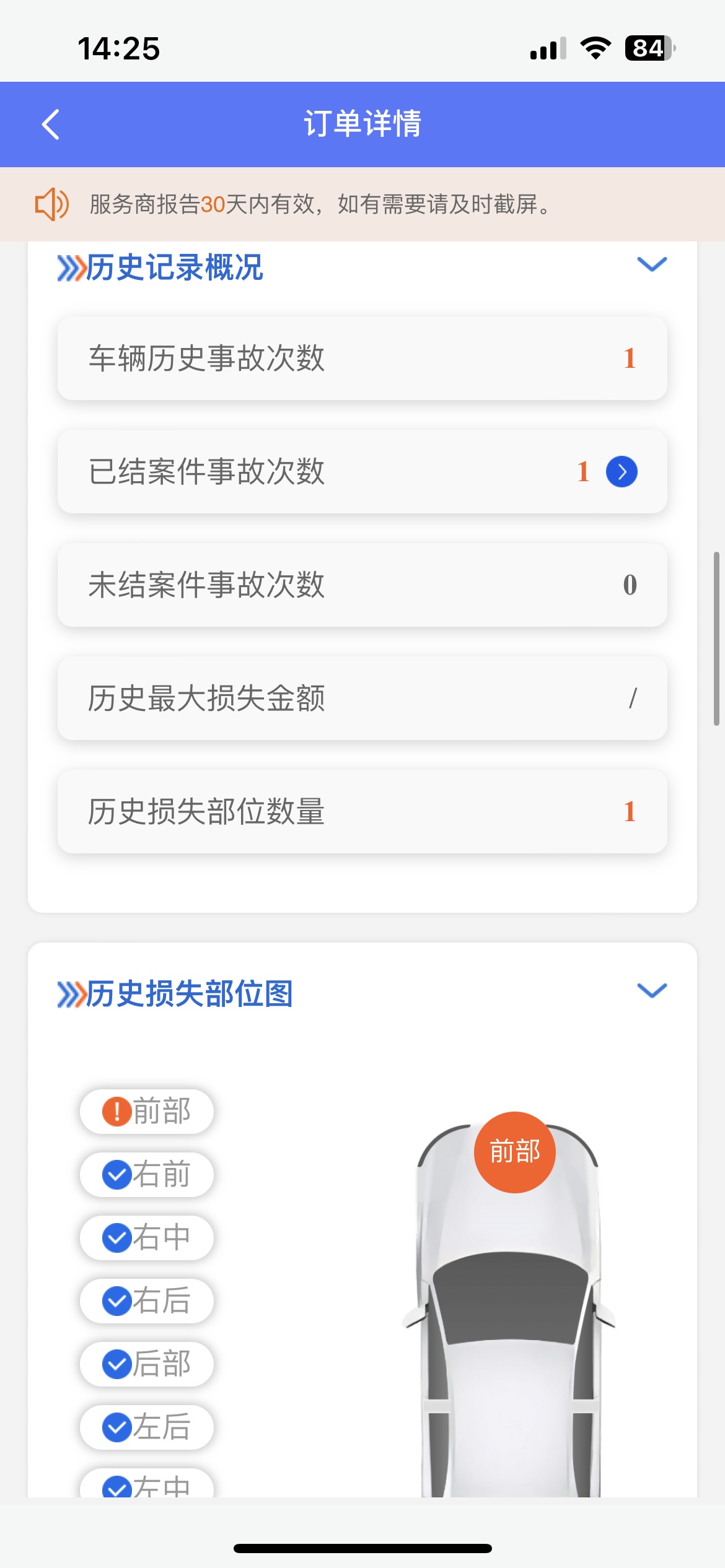Viewport: 725px width, 1568px height.
Task: Collapse the 历史记录概况 section
Action: pyautogui.click(x=652, y=264)
